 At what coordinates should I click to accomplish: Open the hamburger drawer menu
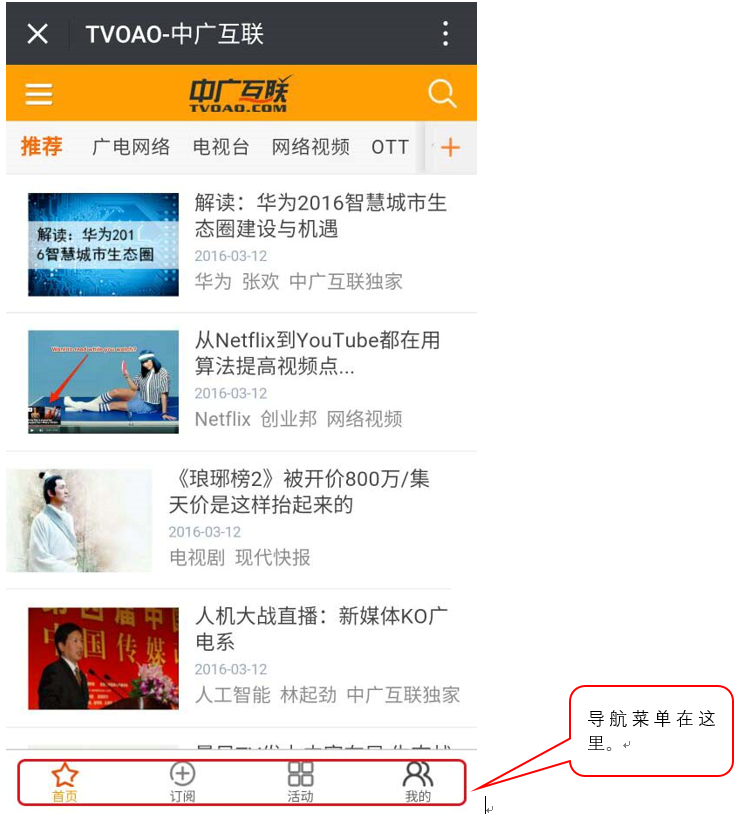coord(39,94)
